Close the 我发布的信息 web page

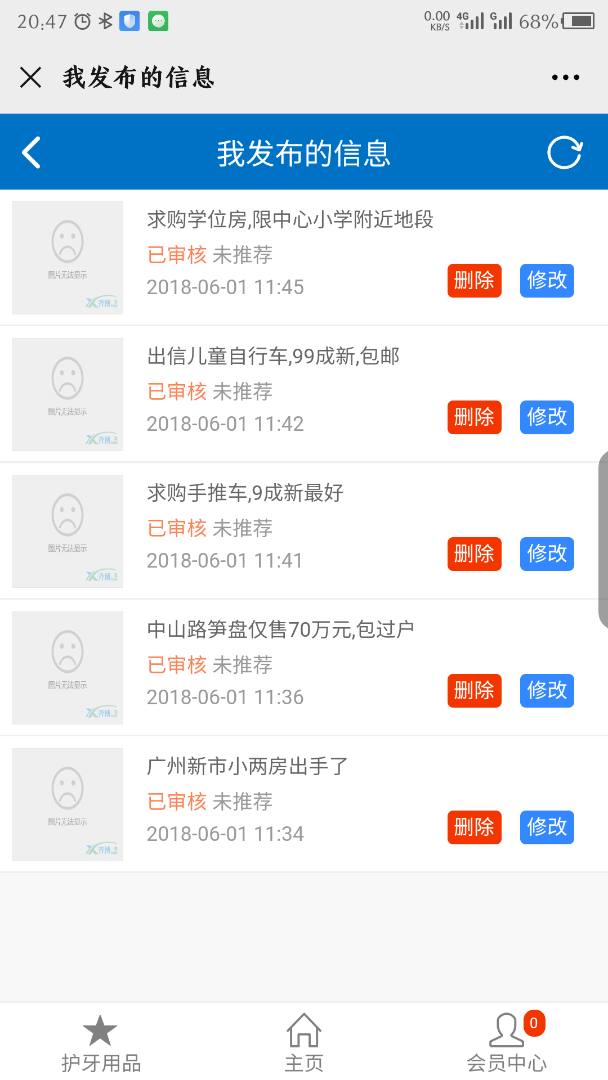[x=31, y=78]
